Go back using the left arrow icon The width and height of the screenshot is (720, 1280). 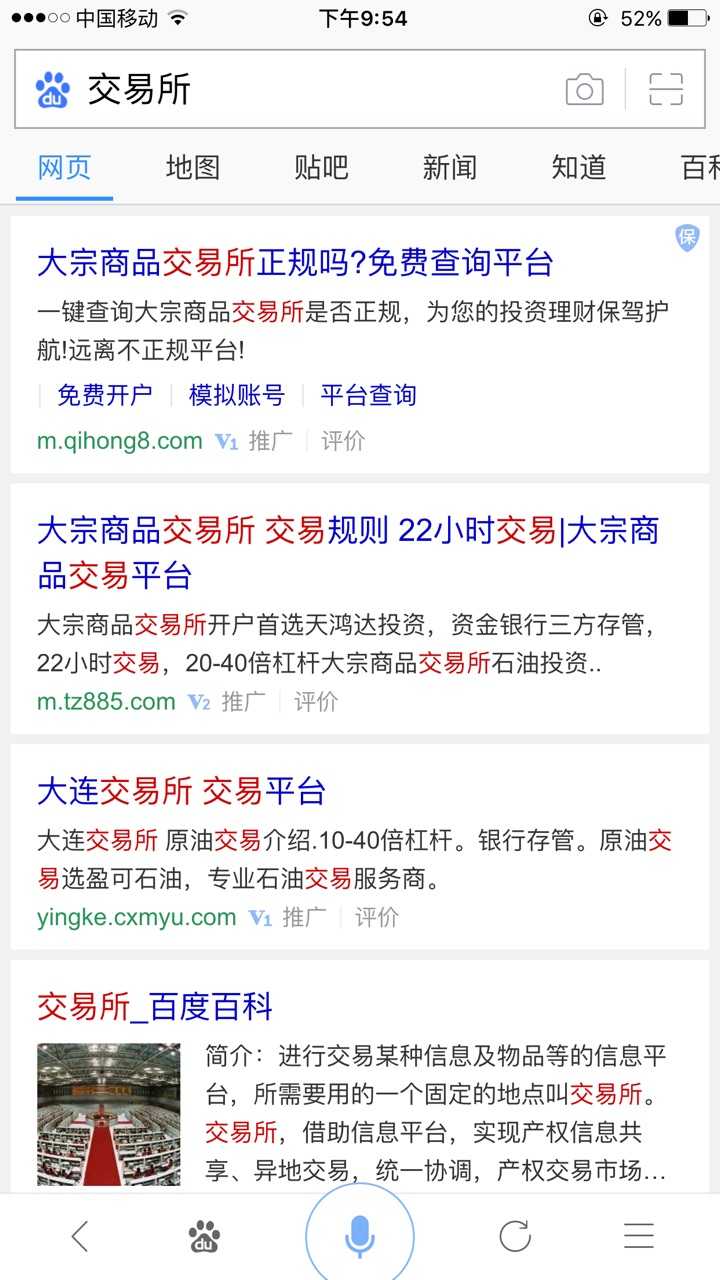(80, 1236)
